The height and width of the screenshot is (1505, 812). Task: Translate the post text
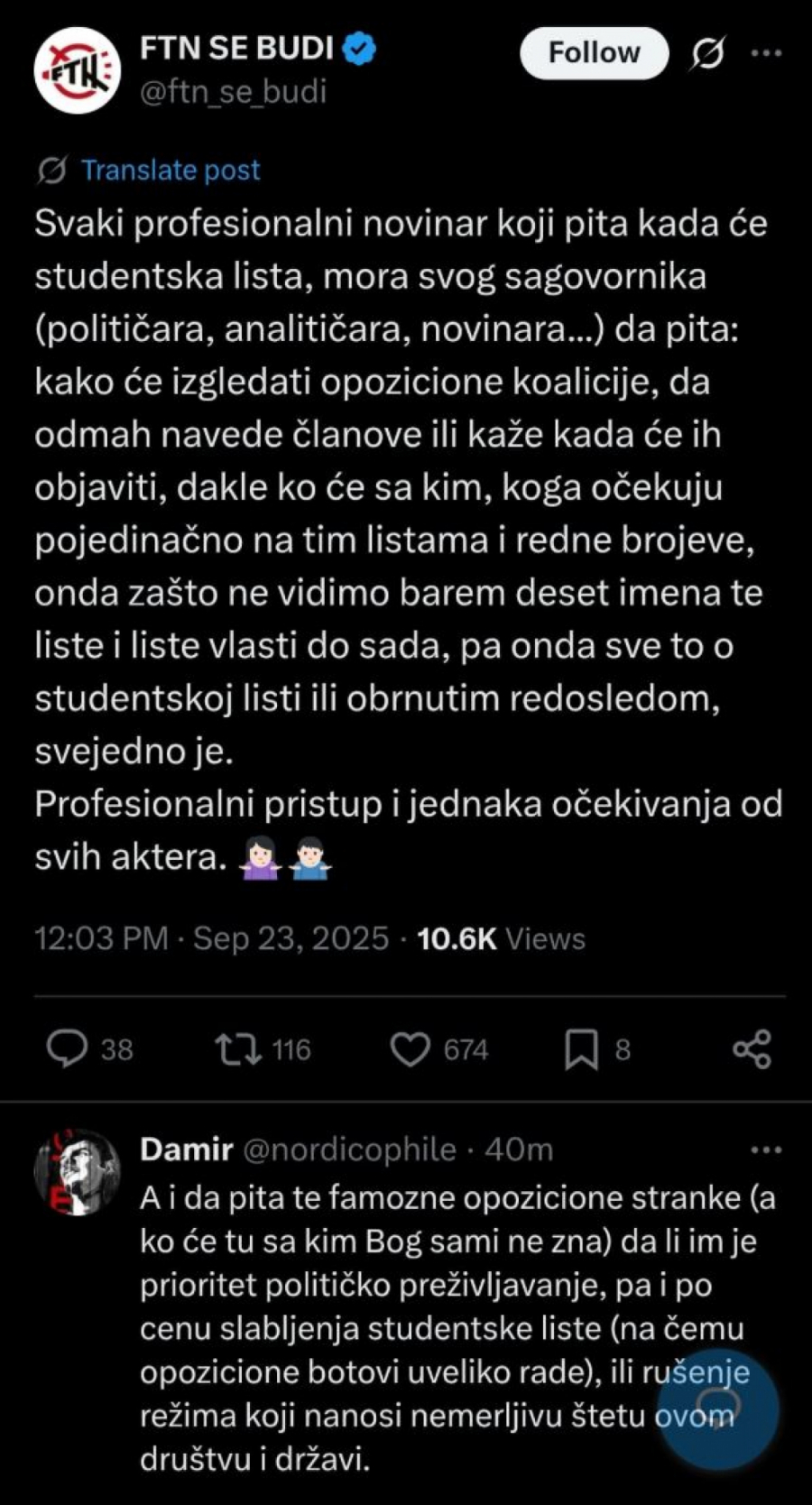point(171,169)
